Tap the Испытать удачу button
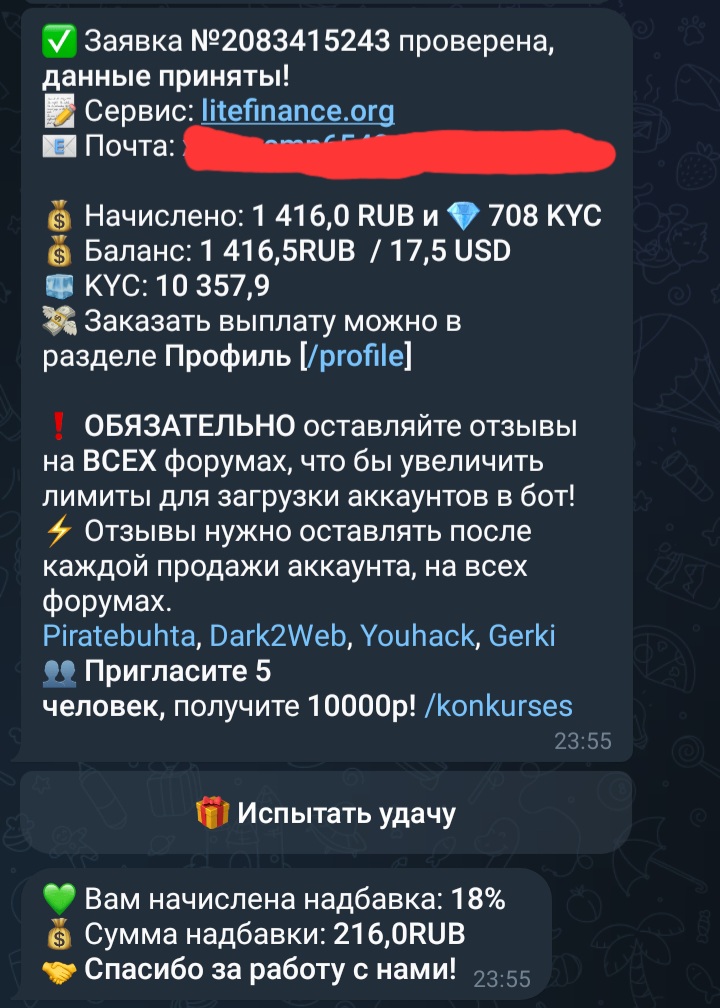Viewport: 720px width, 1008px height. click(326, 813)
